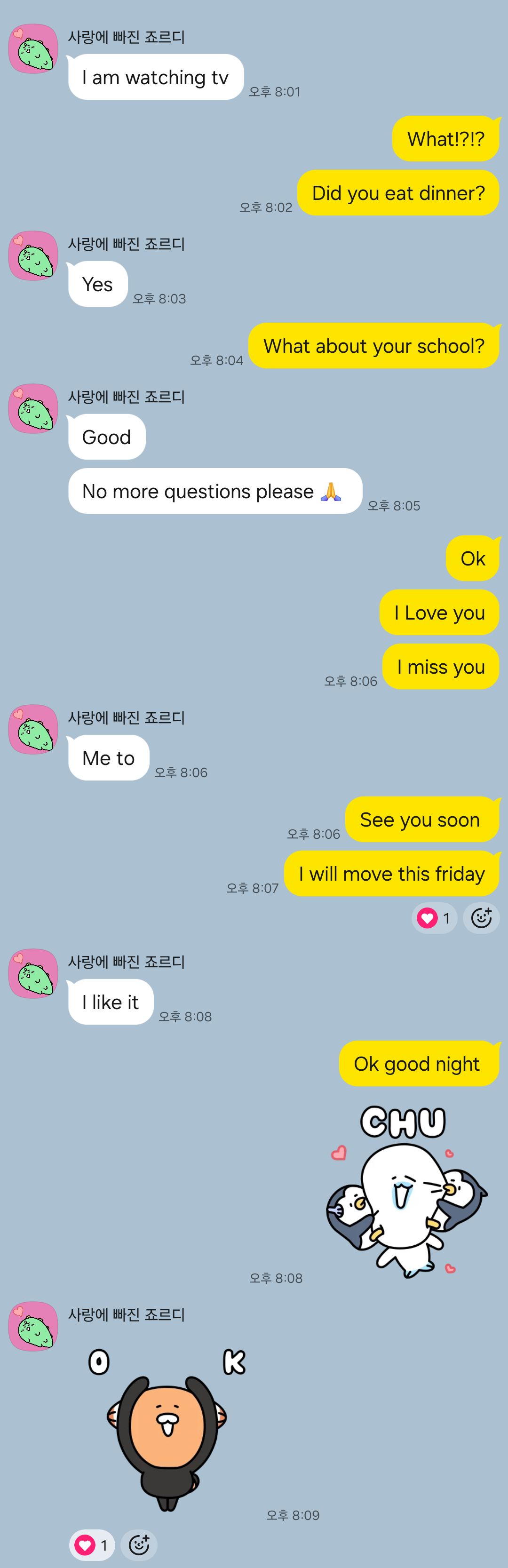Tap the avatar beside "I like it" message
Image resolution: width=508 pixels, height=1568 pixels.
pos(33,973)
